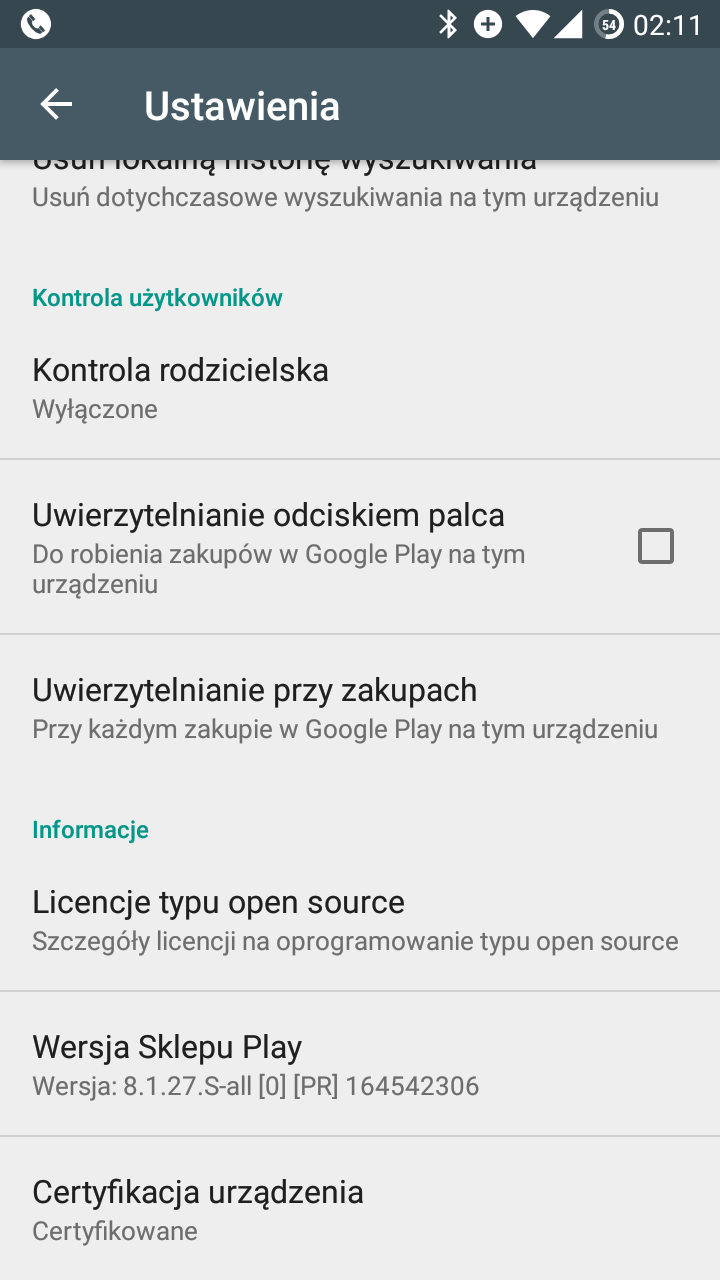Go back using the toolbar arrow
Screen dimensions: 720x1280
coord(56,104)
